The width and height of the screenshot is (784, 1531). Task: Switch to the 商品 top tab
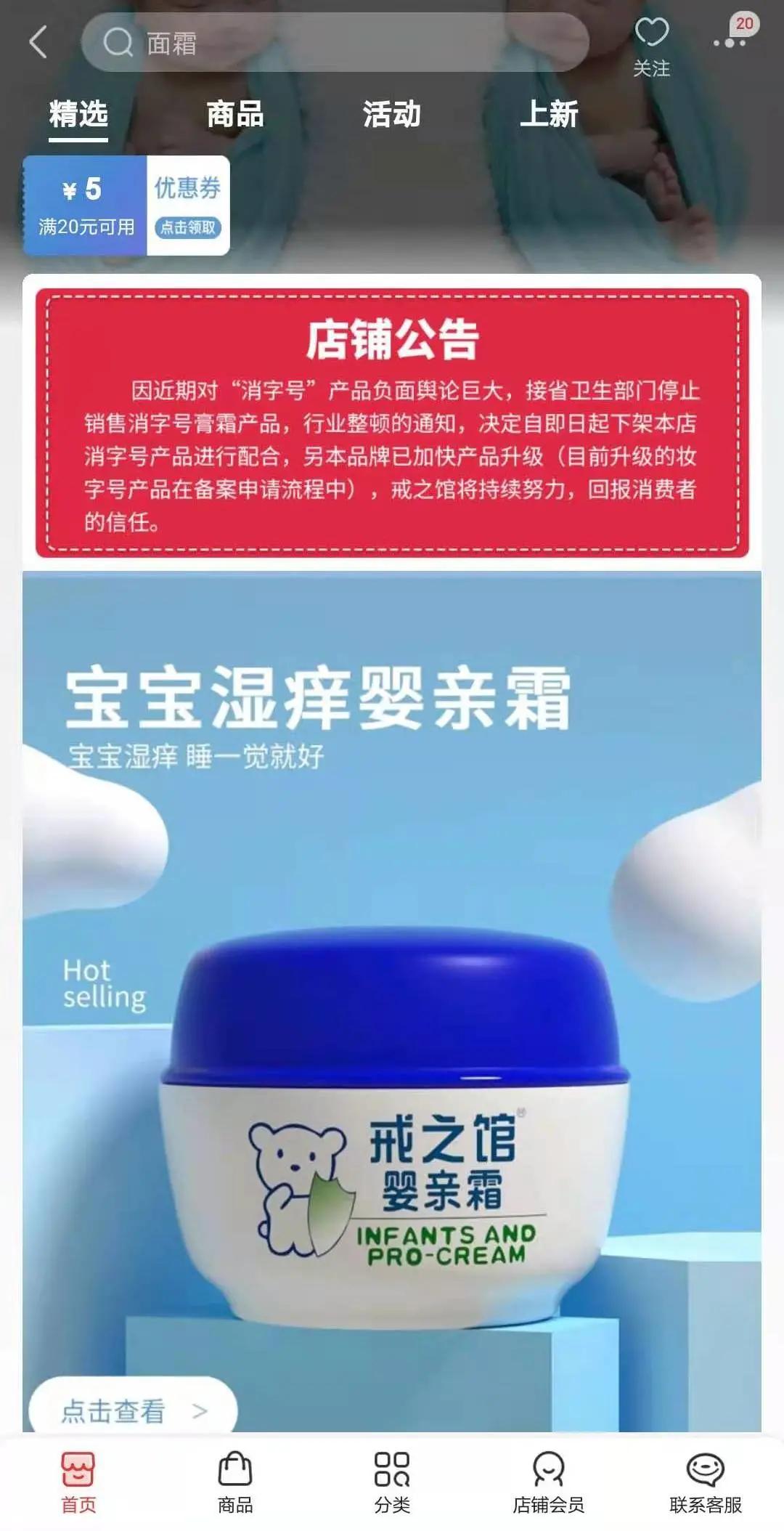click(234, 115)
